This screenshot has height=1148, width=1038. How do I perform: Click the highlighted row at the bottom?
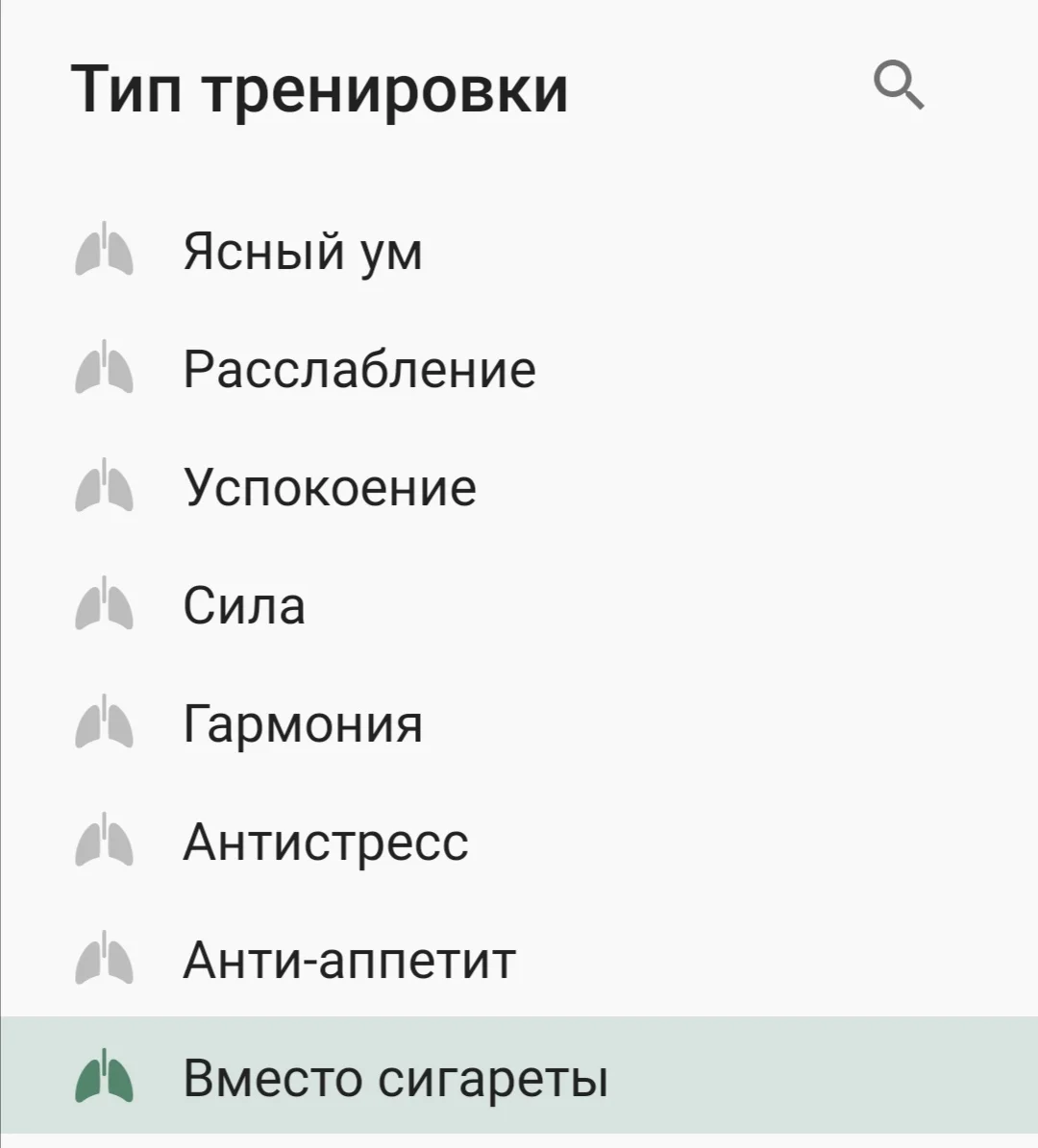(519, 1078)
